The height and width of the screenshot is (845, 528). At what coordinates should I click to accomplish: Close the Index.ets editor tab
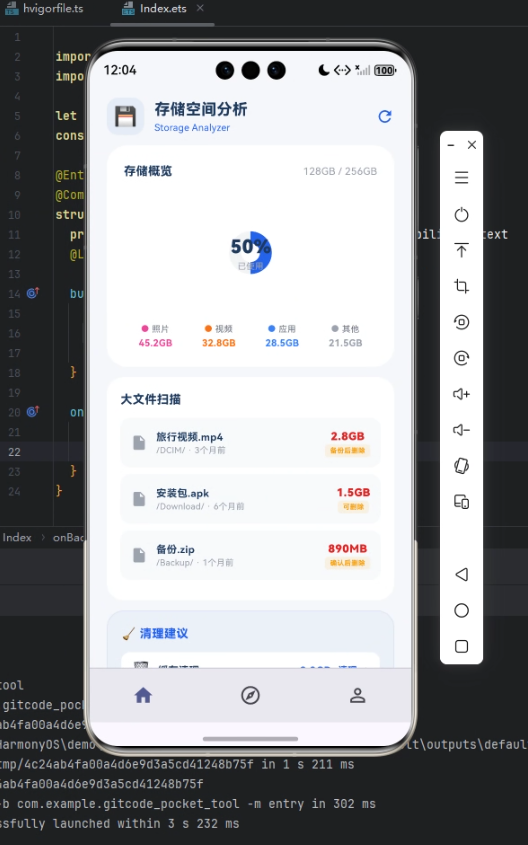pyautogui.click(x=200, y=8)
